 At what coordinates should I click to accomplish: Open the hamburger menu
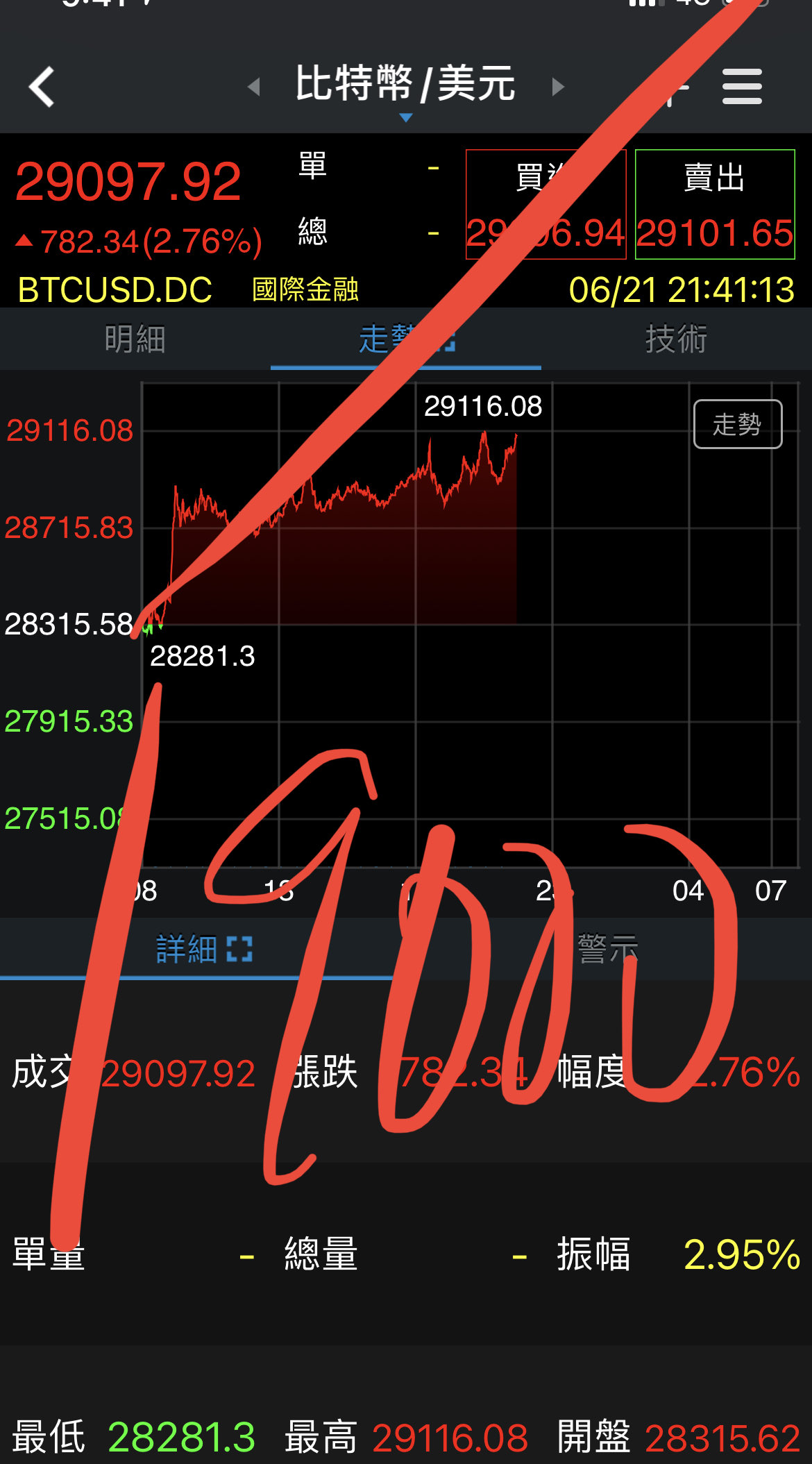742,87
